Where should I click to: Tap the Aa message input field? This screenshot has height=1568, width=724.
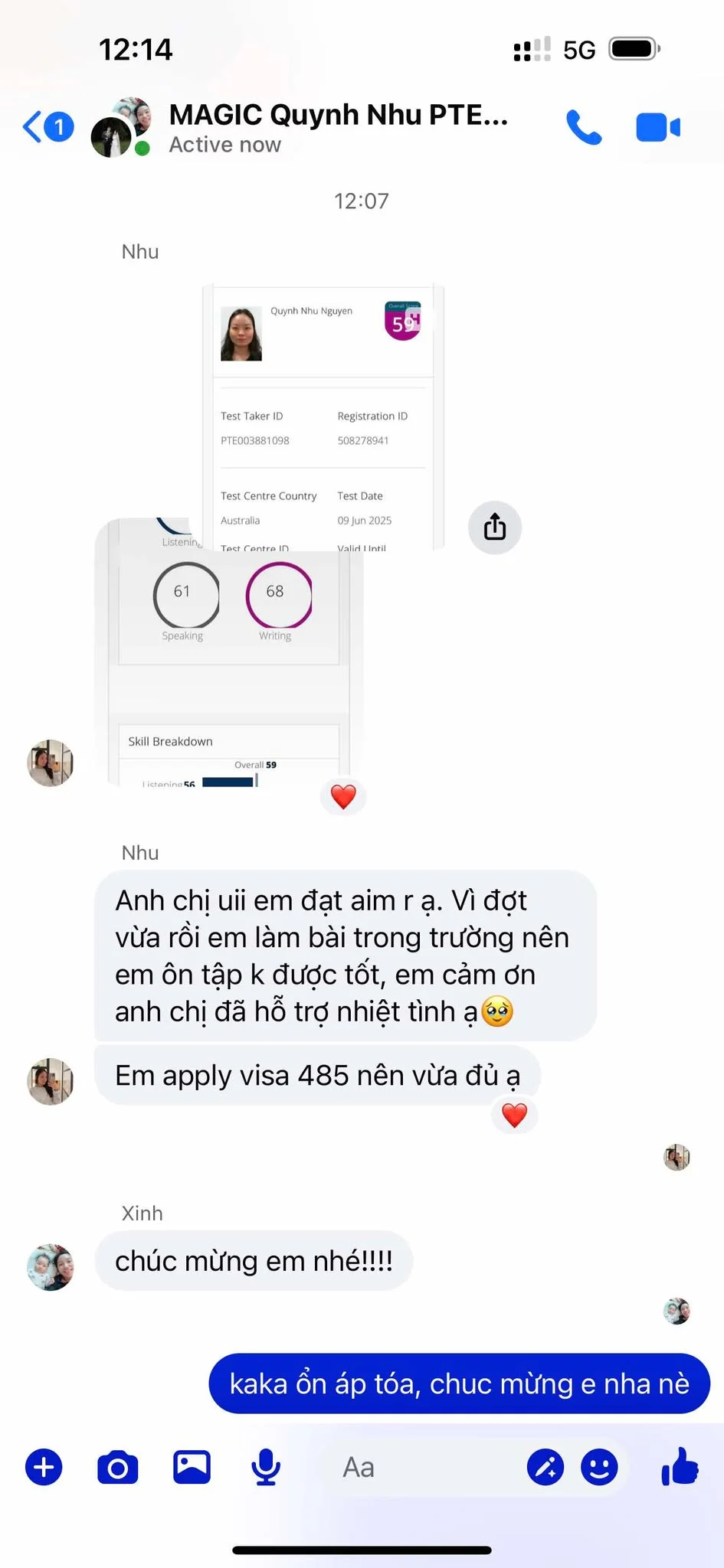coord(418,1467)
